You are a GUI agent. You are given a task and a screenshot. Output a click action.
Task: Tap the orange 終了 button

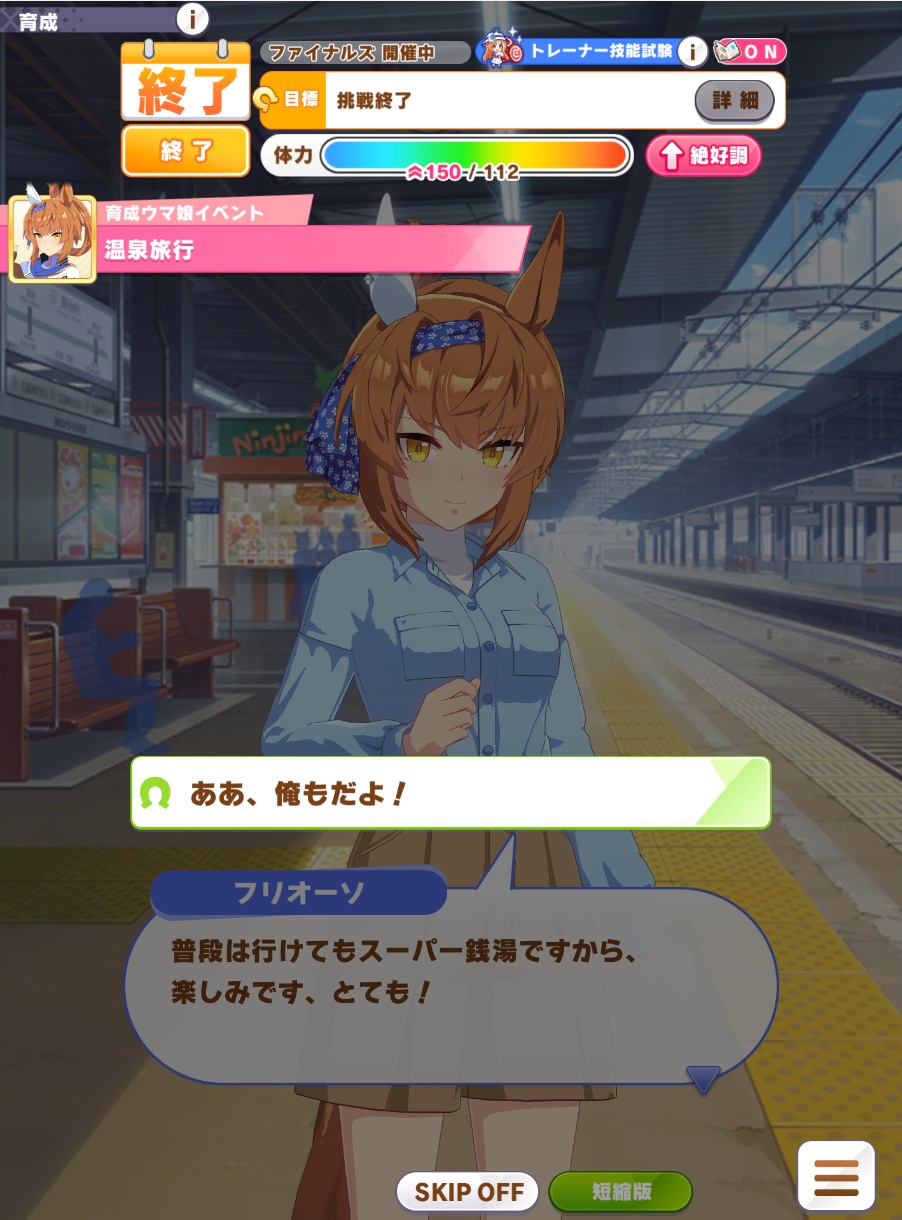186,151
